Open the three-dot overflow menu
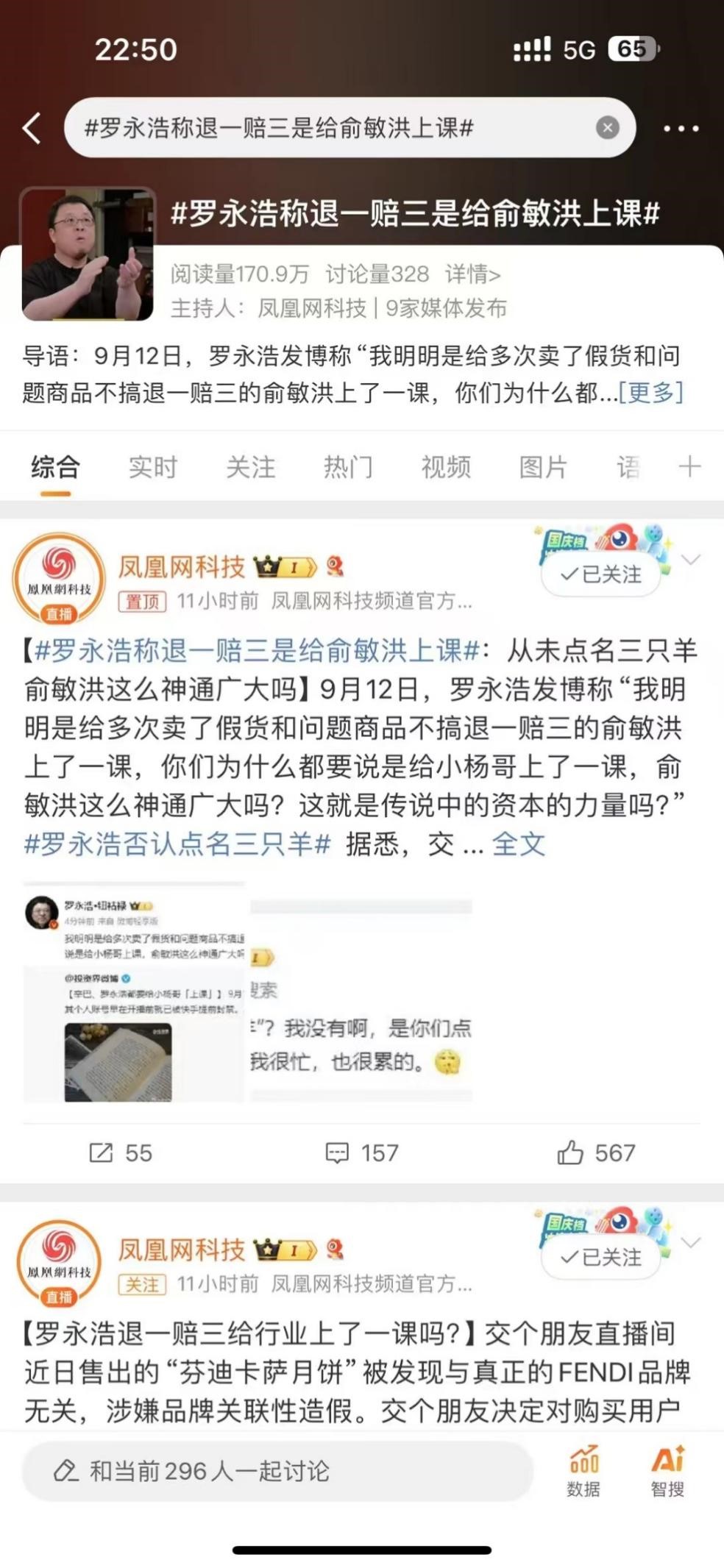724x1568 pixels. pyautogui.click(x=681, y=128)
